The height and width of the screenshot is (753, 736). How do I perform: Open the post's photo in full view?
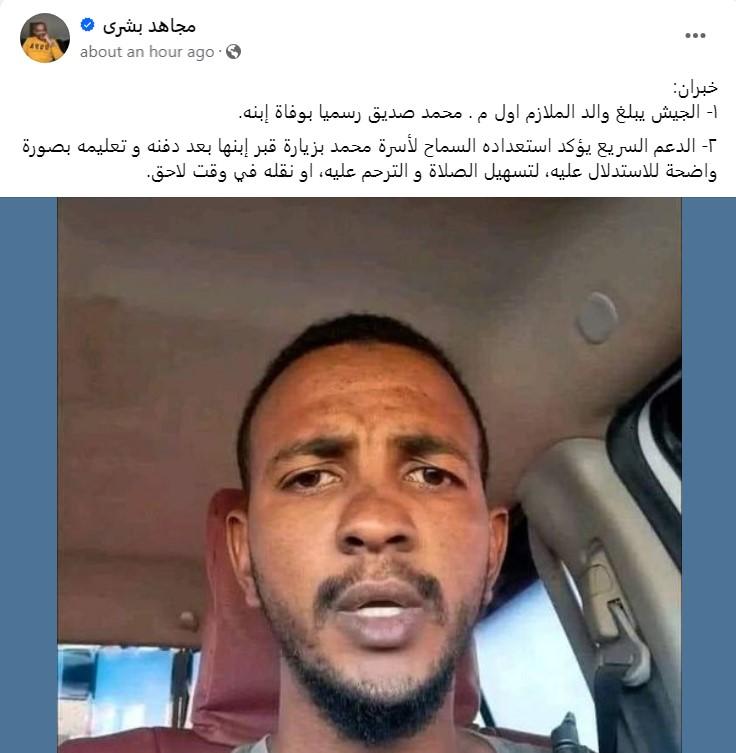click(368, 474)
